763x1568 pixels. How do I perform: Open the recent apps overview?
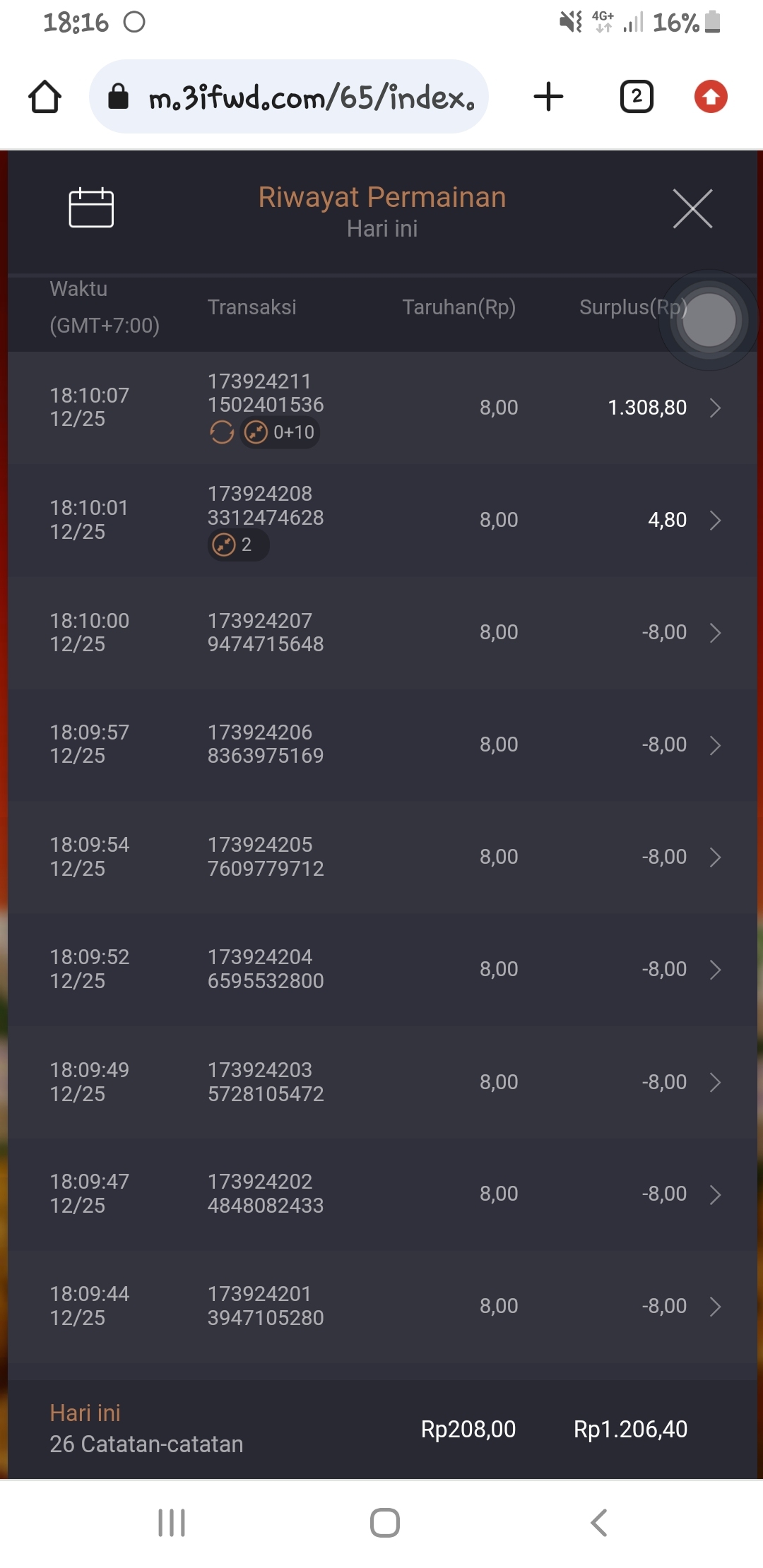pos(172,1523)
